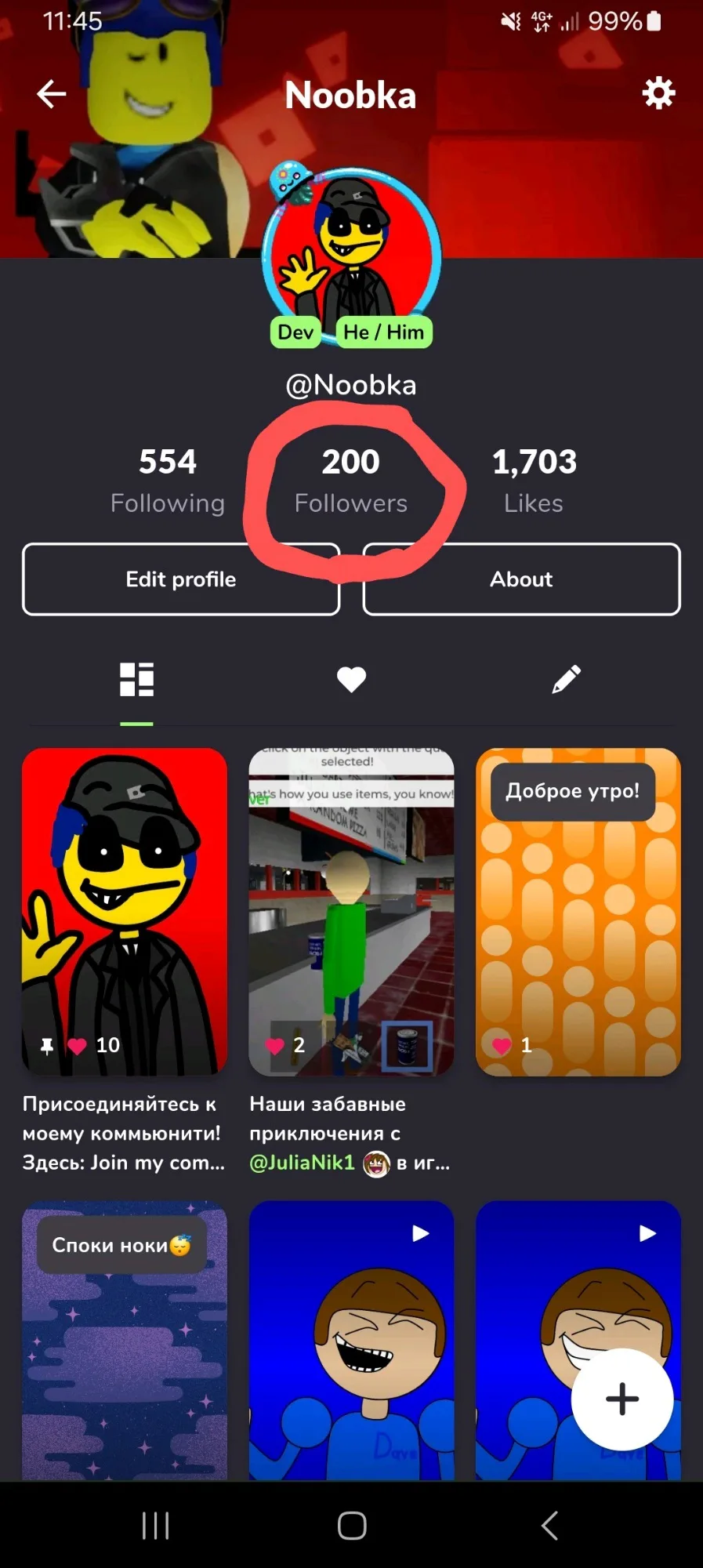Open the @JuliaNik1 mention link
Screen dimensions: 703x1568
pyautogui.click(x=303, y=1163)
